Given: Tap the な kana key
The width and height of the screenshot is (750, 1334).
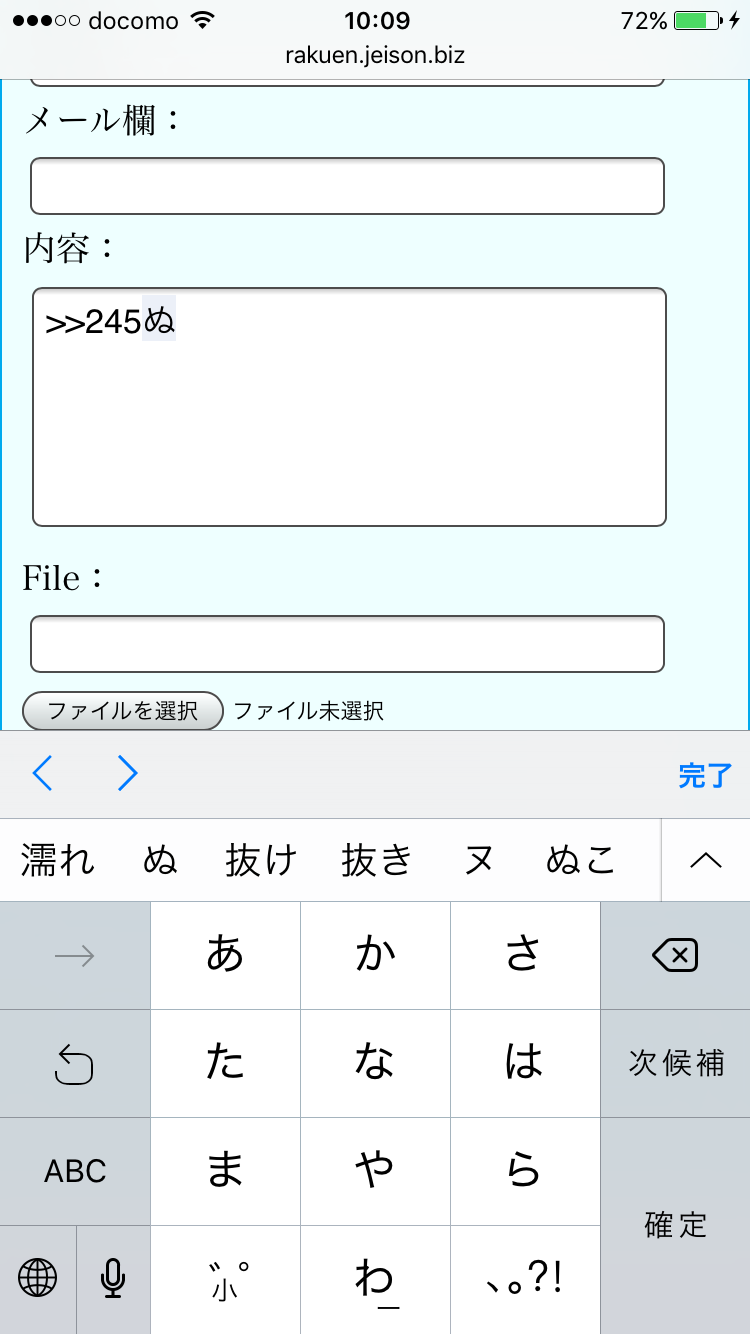Looking at the screenshot, I should point(375,1063).
